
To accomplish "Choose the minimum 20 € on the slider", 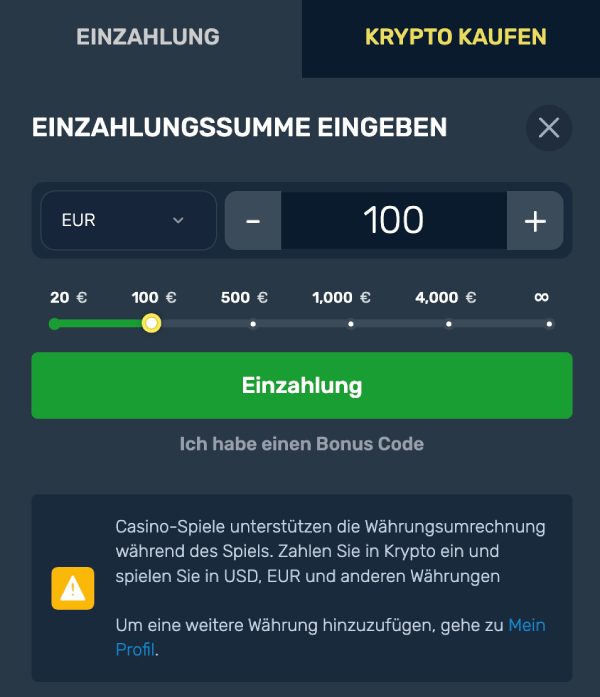I will coord(55,323).
